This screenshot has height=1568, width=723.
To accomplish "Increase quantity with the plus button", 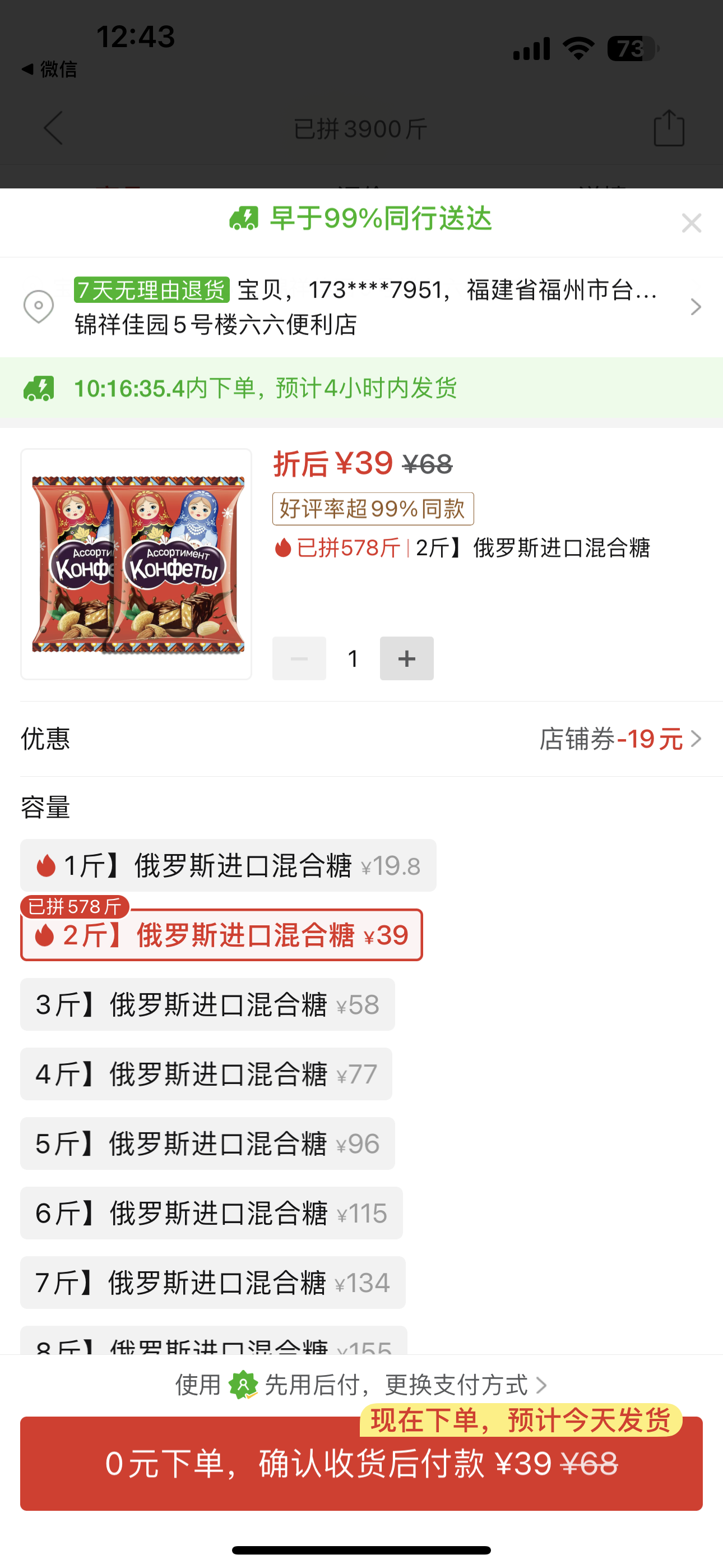I will pos(406,658).
